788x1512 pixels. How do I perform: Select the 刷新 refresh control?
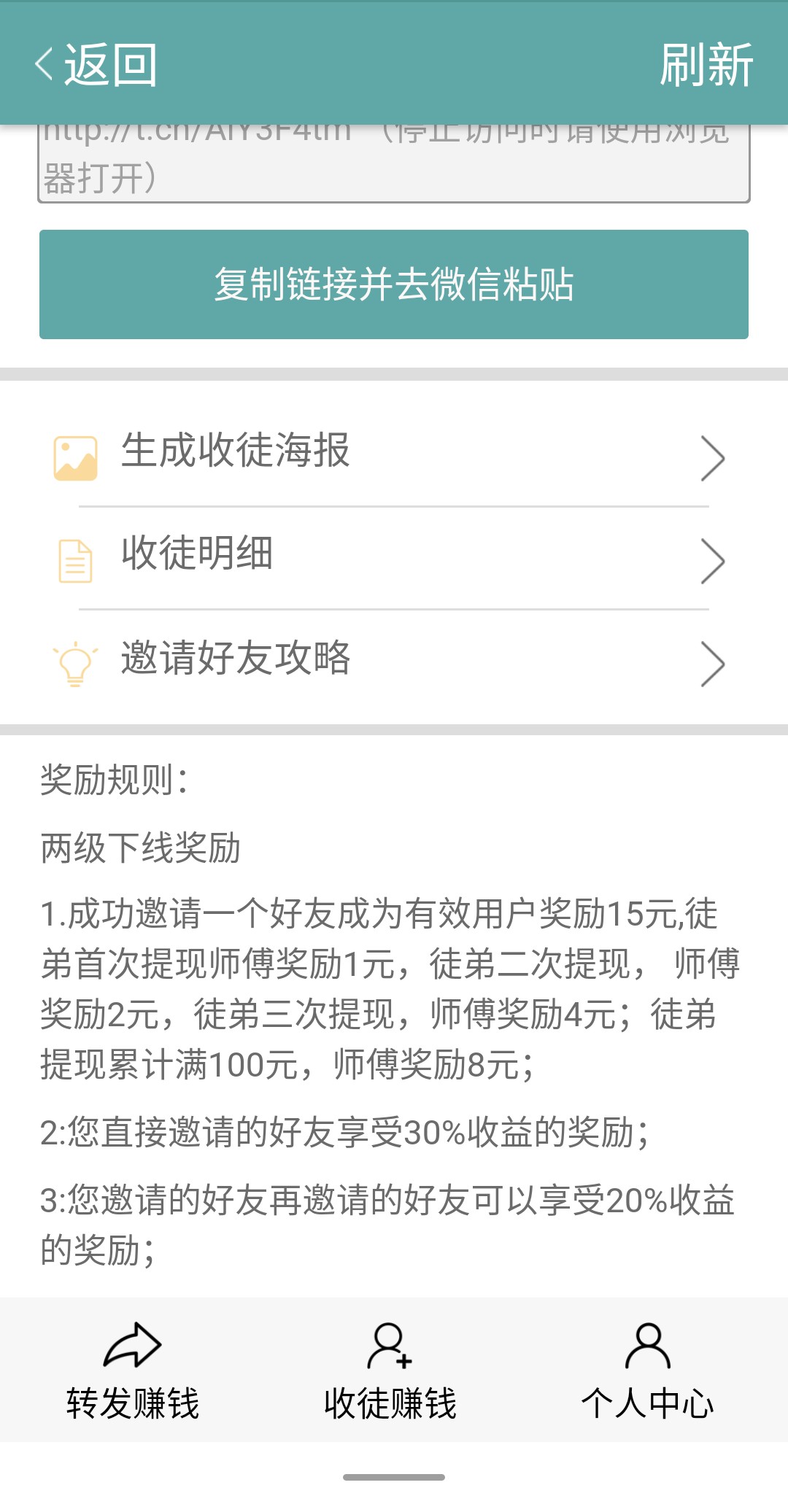[x=706, y=66]
